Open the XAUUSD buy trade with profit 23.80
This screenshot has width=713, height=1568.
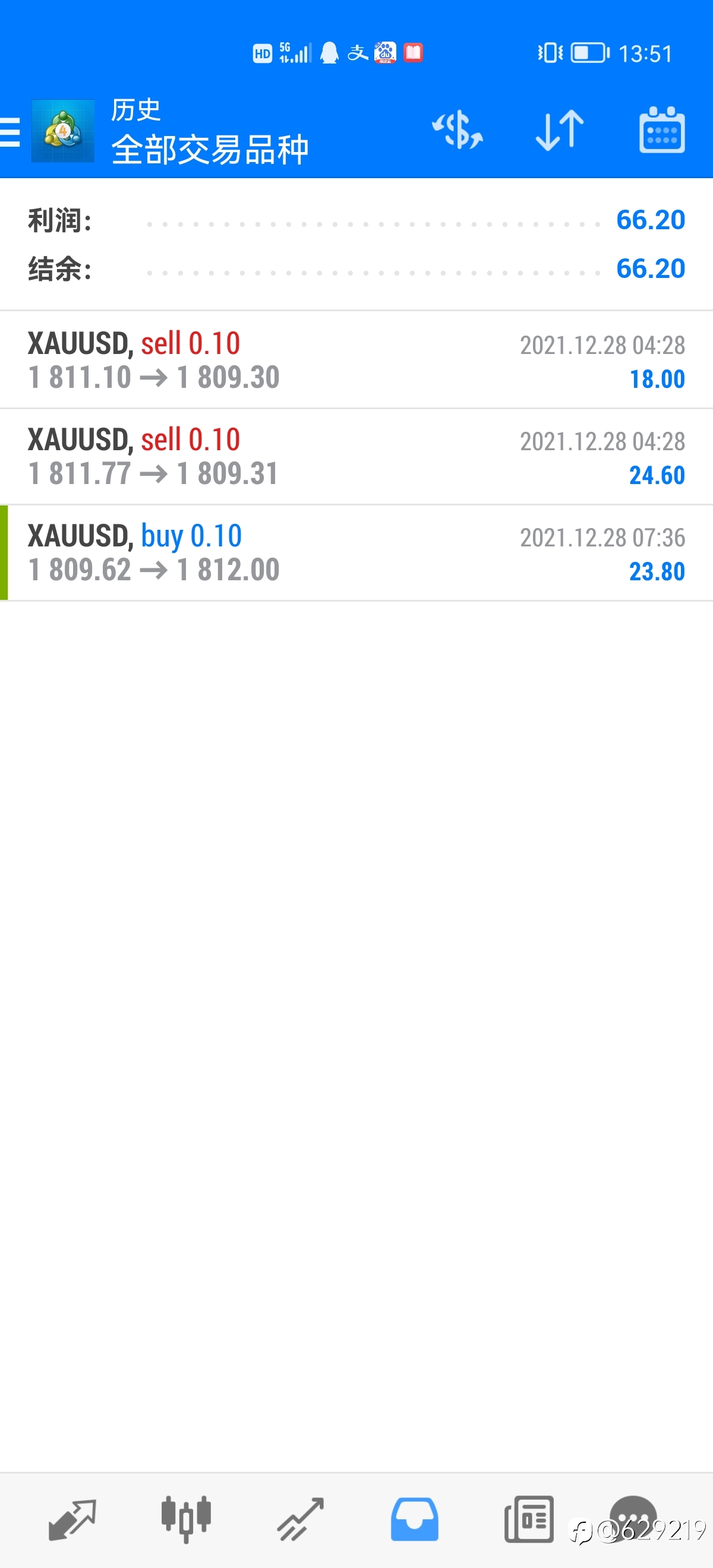(x=356, y=553)
